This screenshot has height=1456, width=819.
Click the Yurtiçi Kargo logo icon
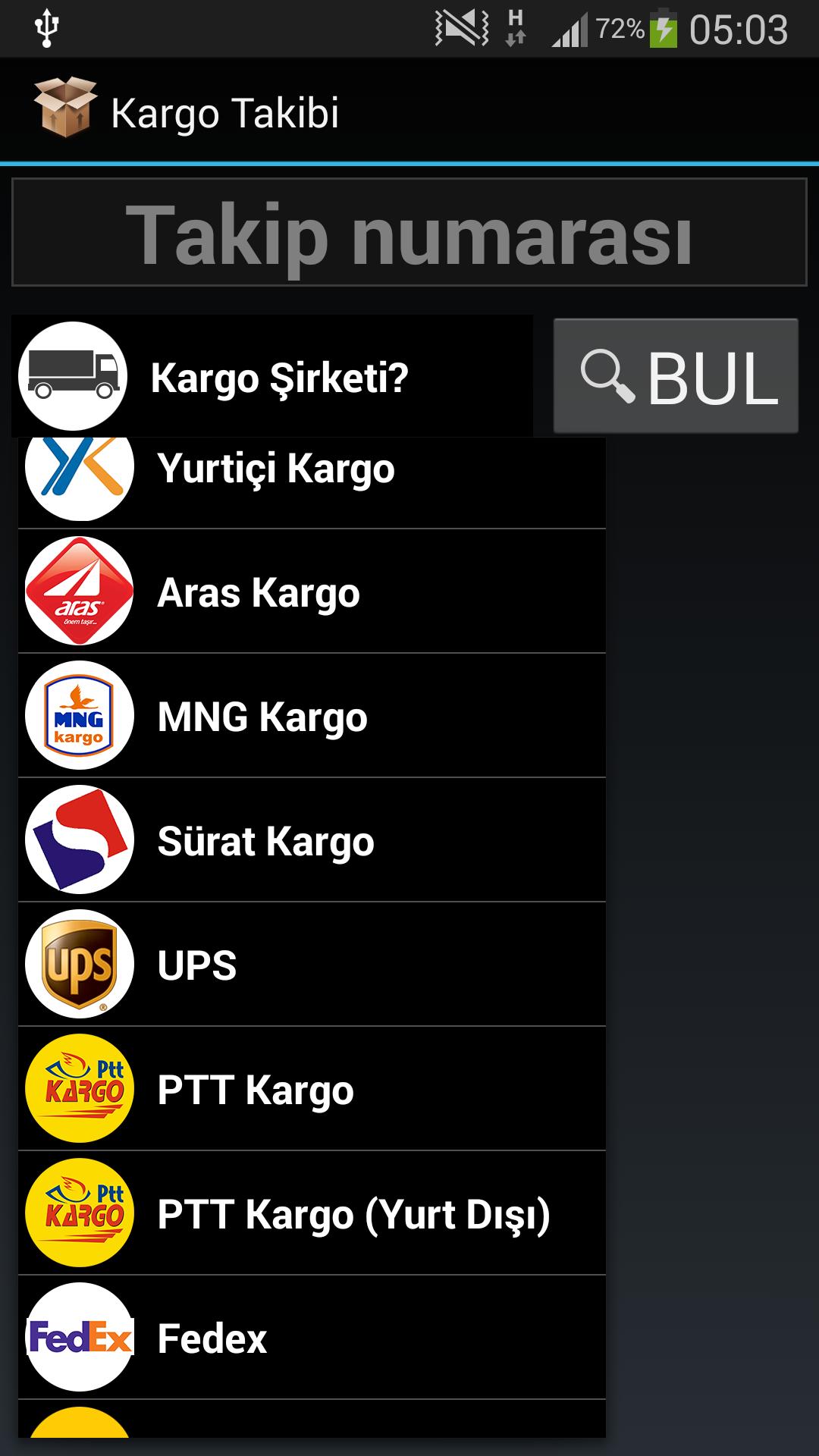click(78, 468)
